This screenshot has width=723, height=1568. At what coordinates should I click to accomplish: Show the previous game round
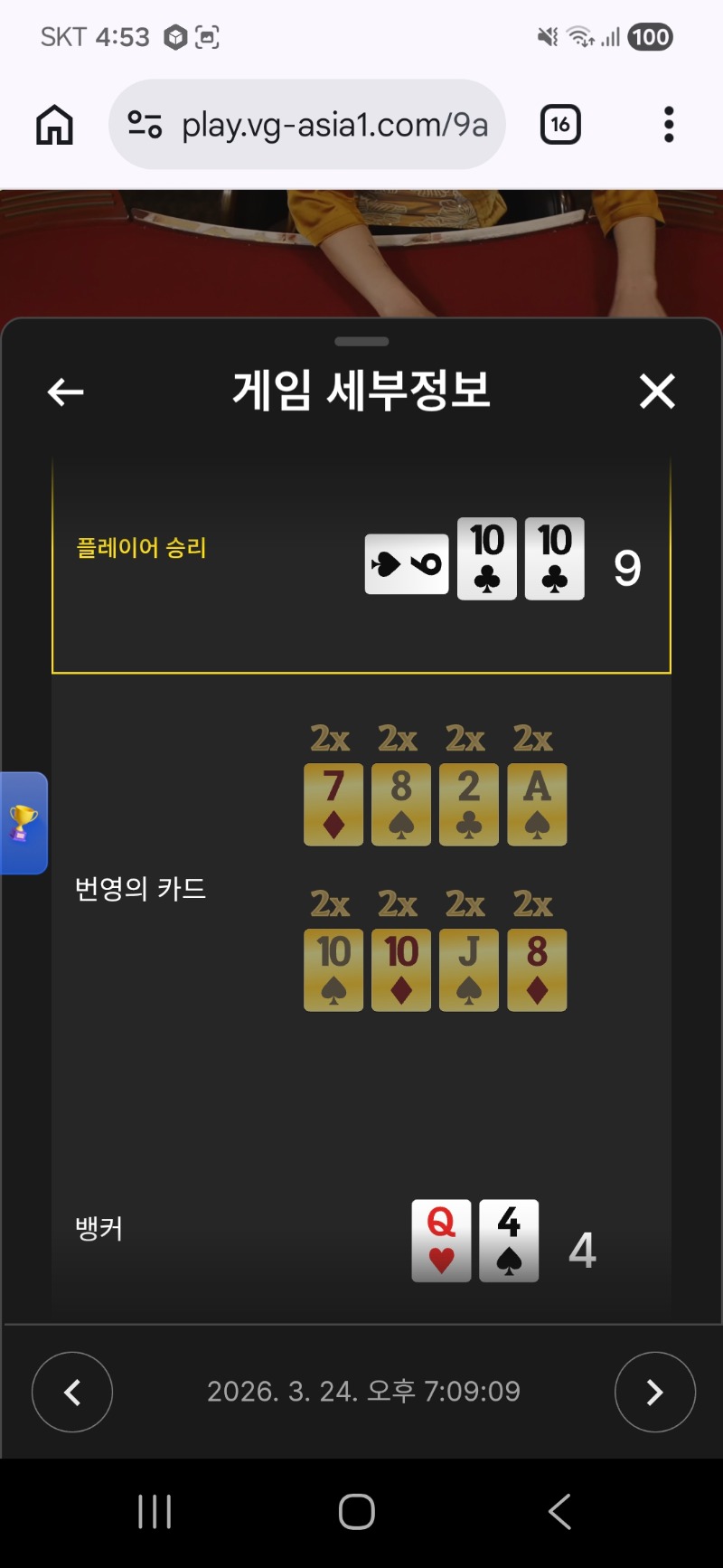pyautogui.click(x=72, y=1392)
